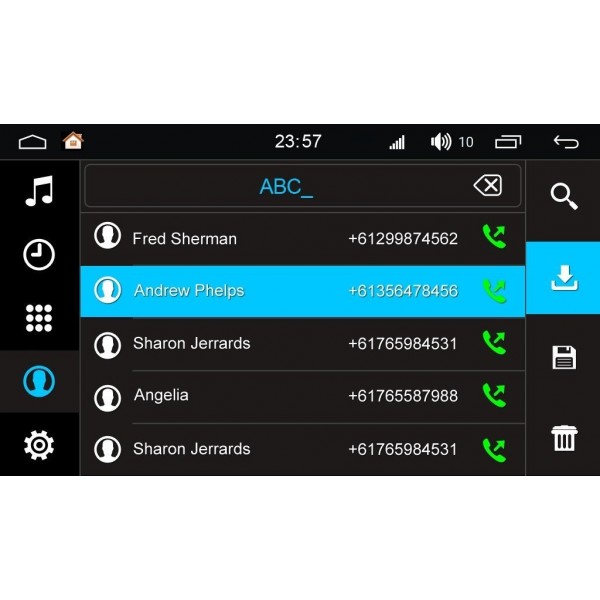
Task: Save contacts with floppy disk icon
Action: [x=564, y=357]
